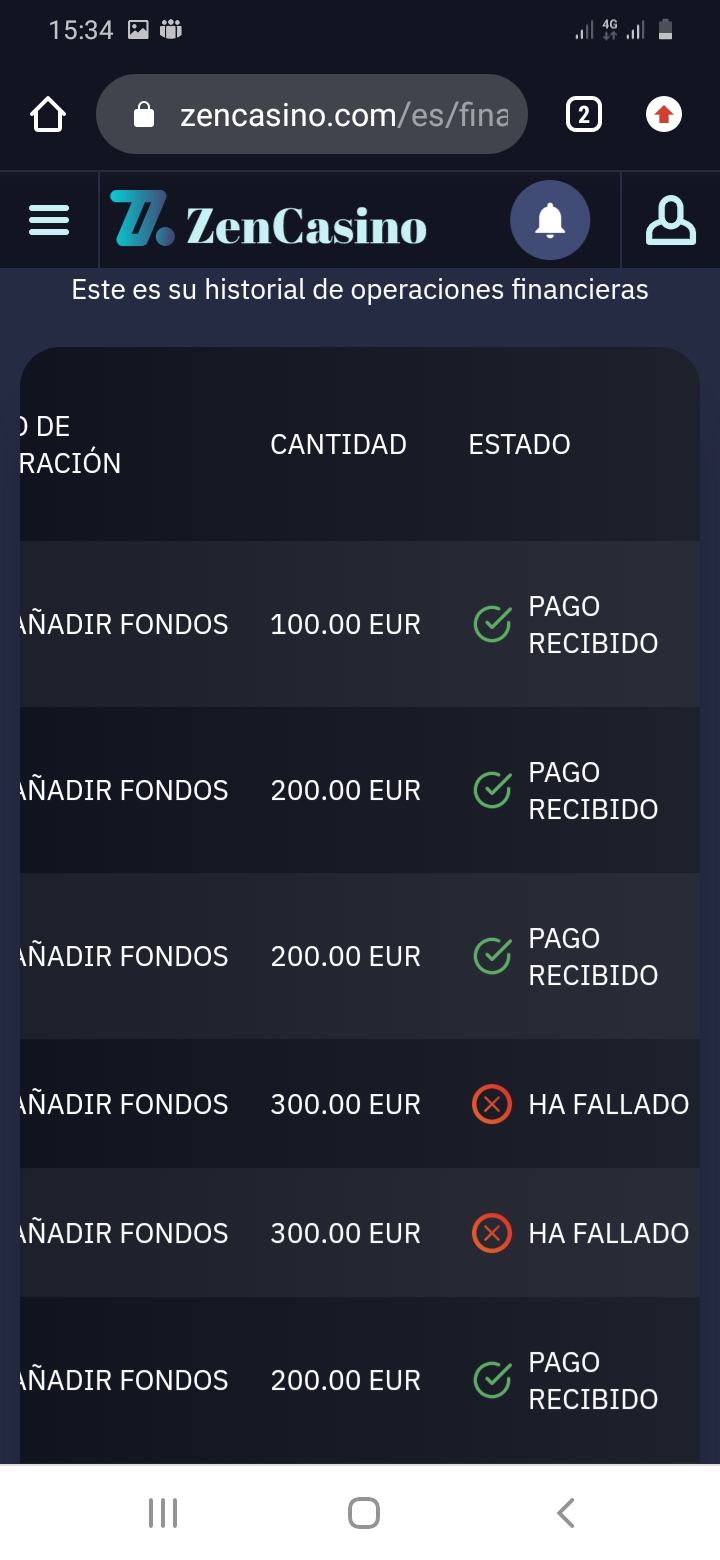Click the HA FALLADO status on the 300.00 EUR row
The height and width of the screenshot is (1560, 720).
click(610, 1104)
